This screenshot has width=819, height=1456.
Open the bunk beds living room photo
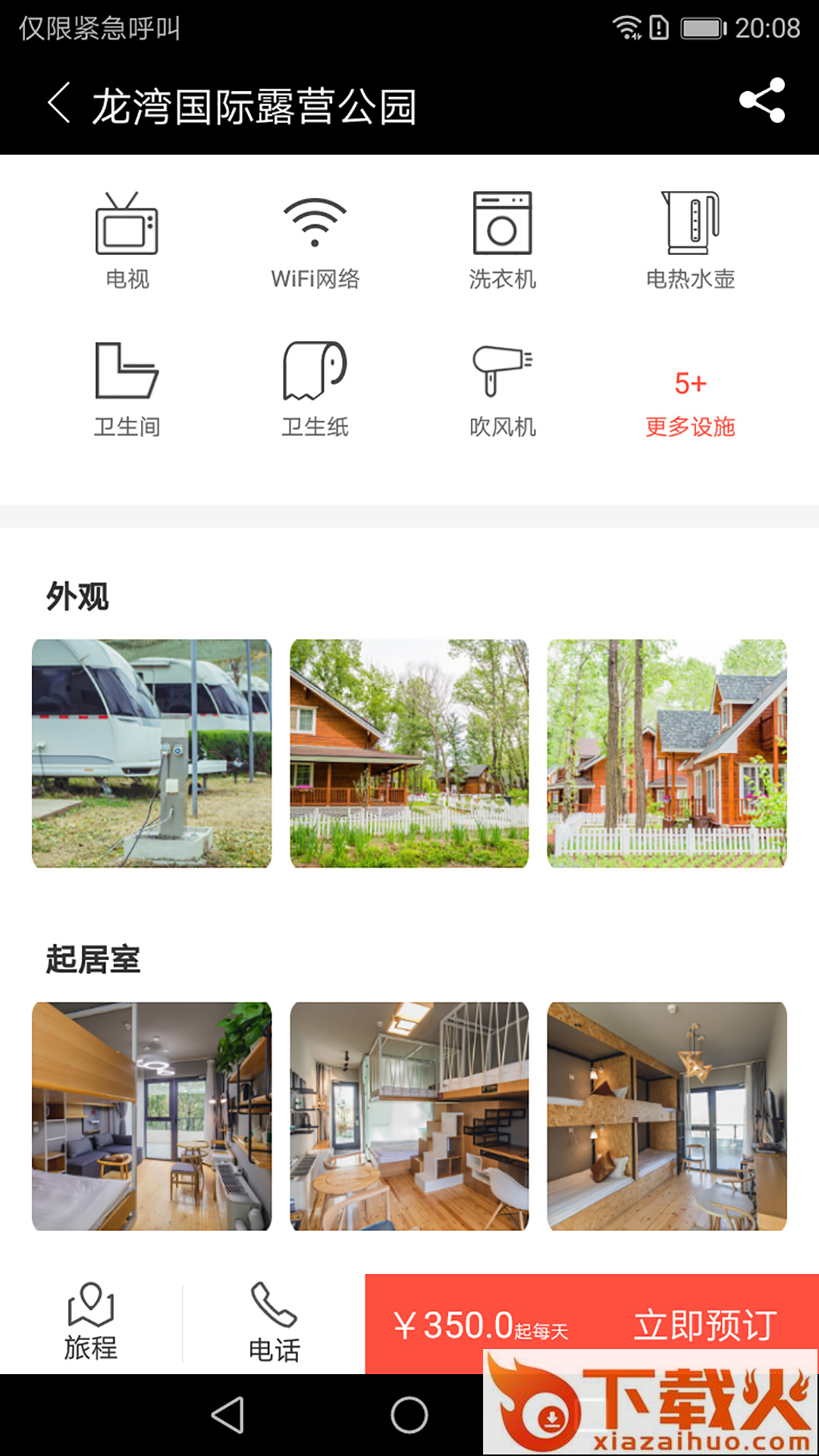tap(667, 1116)
